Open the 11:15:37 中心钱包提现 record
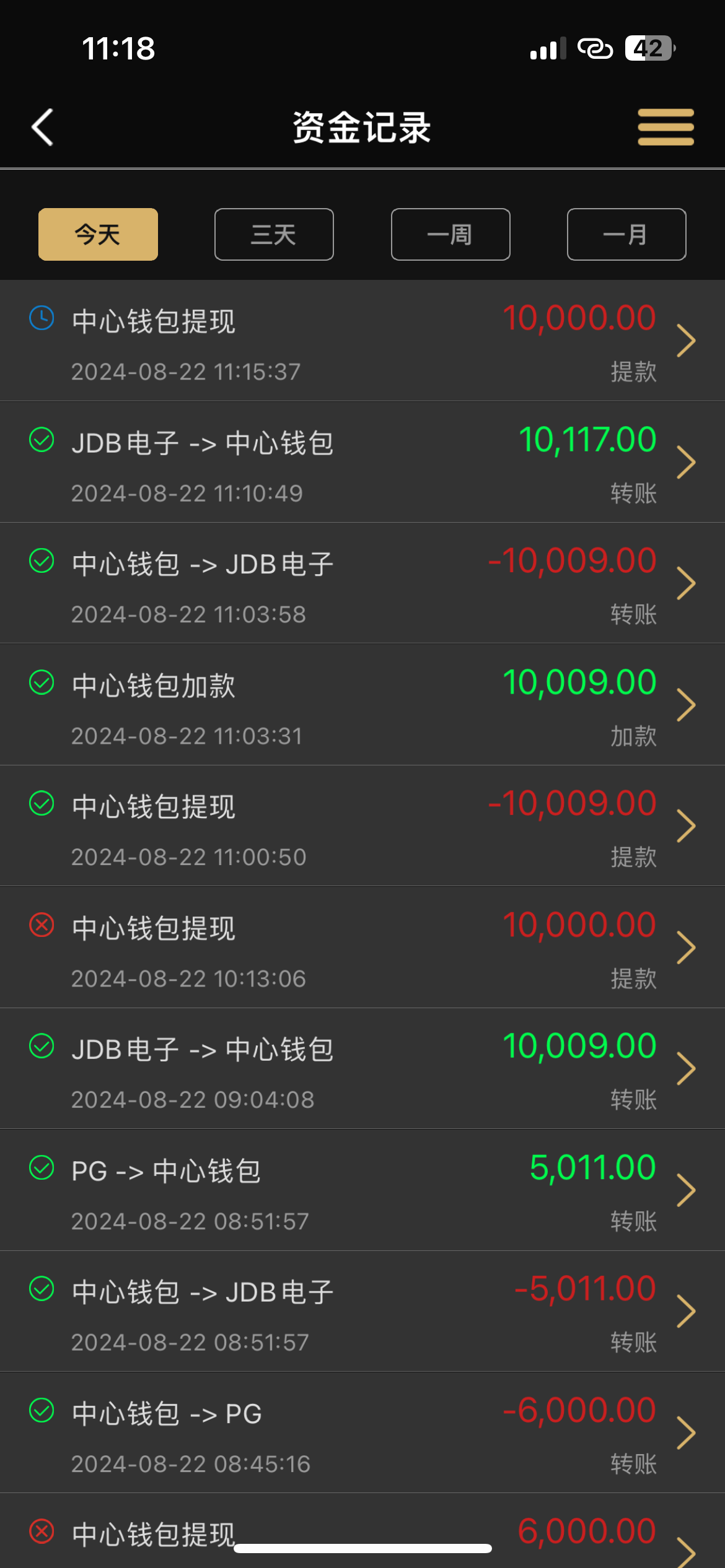725x1568 pixels. [x=362, y=341]
